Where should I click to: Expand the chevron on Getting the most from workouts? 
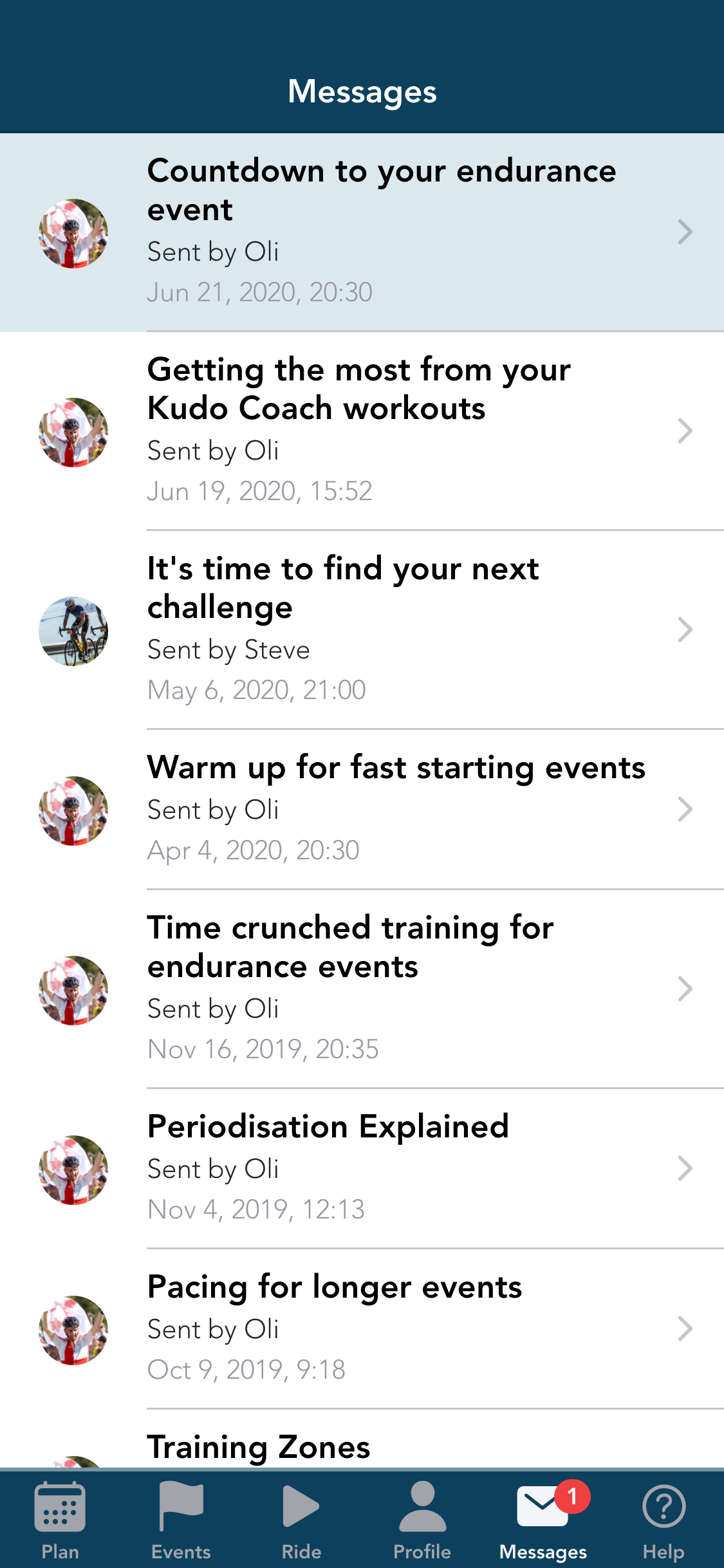click(x=686, y=431)
